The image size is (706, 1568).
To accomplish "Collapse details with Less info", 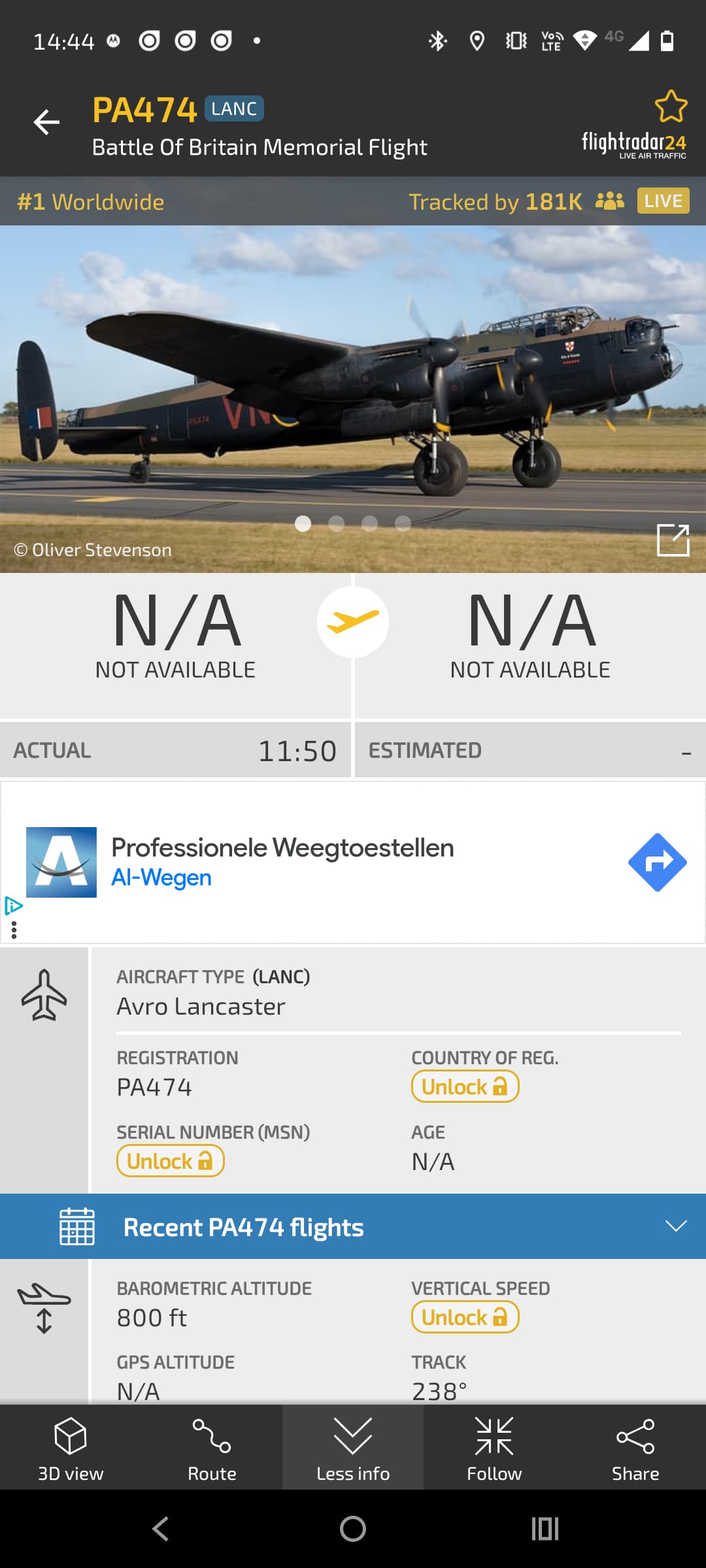I will click(353, 1448).
